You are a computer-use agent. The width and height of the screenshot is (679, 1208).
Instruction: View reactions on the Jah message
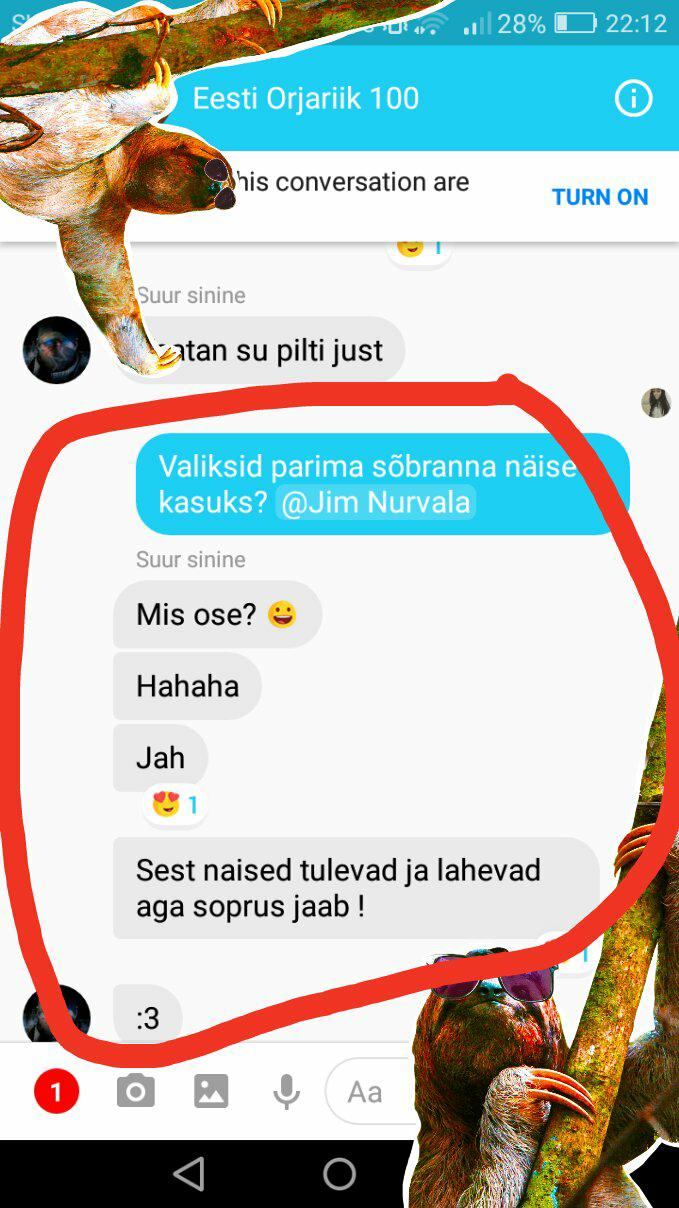coord(175,804)
